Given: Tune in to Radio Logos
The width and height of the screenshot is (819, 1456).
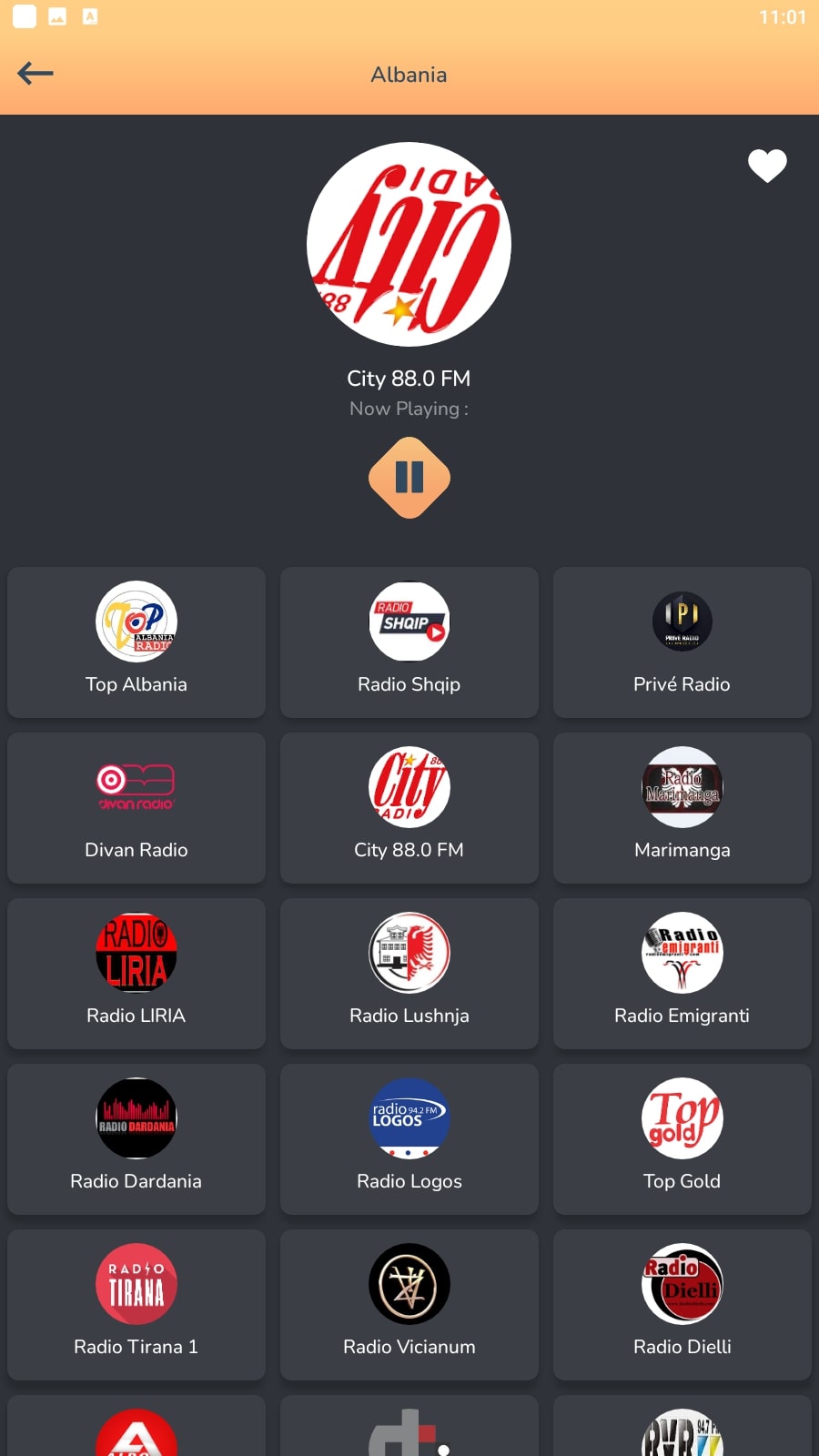Looking at the screenshot, I should click(409, 1139).
